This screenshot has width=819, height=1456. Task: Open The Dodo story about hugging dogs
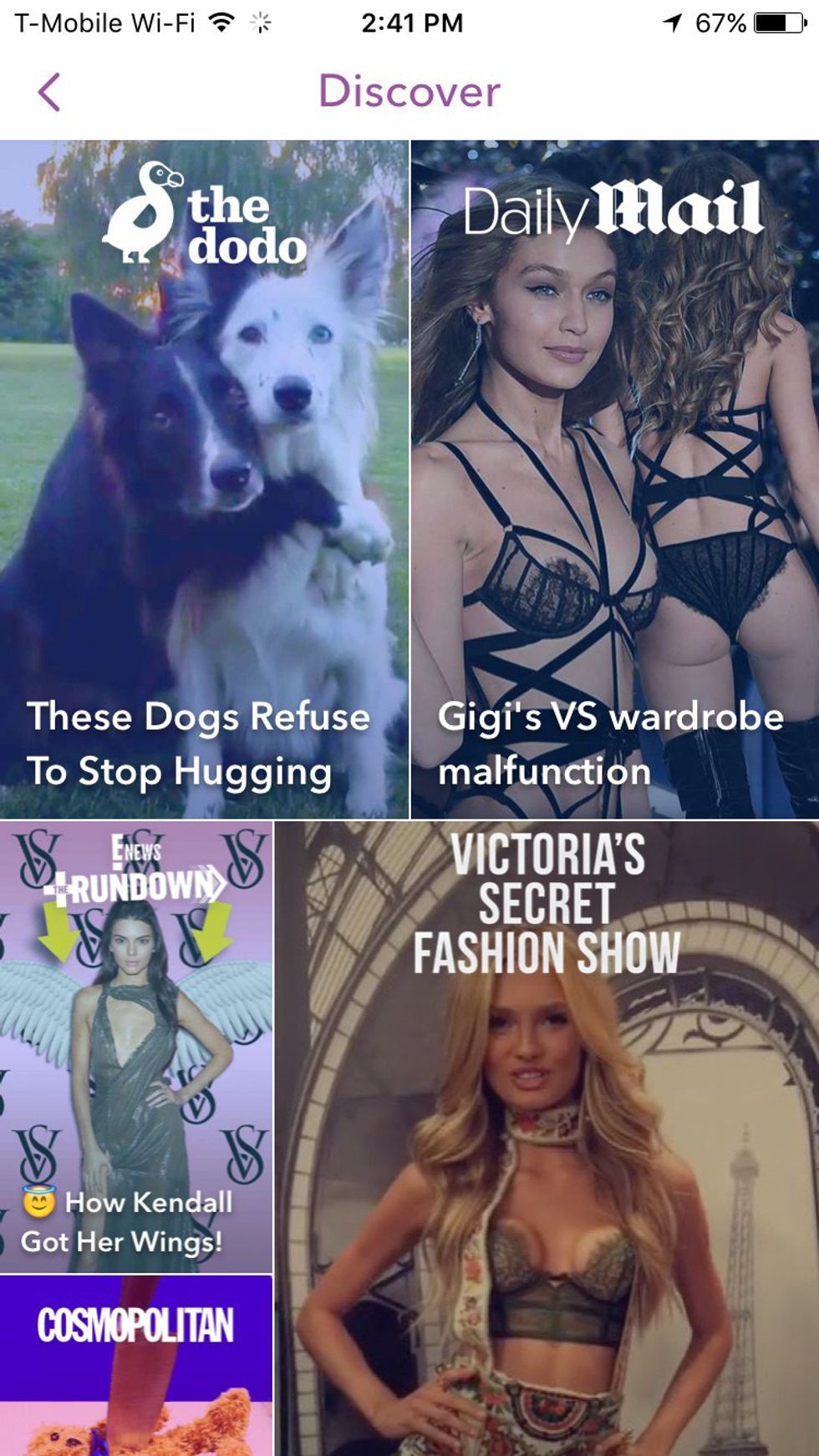[204, 479]
